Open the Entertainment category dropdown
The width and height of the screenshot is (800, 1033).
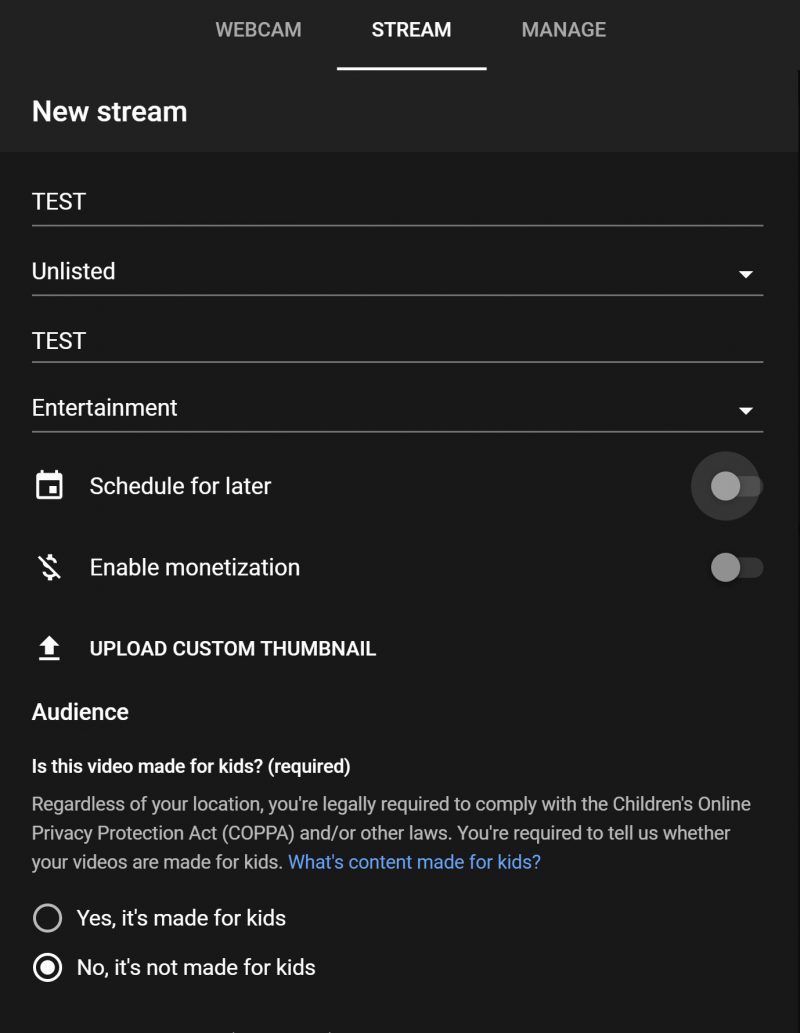[x=396, y=408]
